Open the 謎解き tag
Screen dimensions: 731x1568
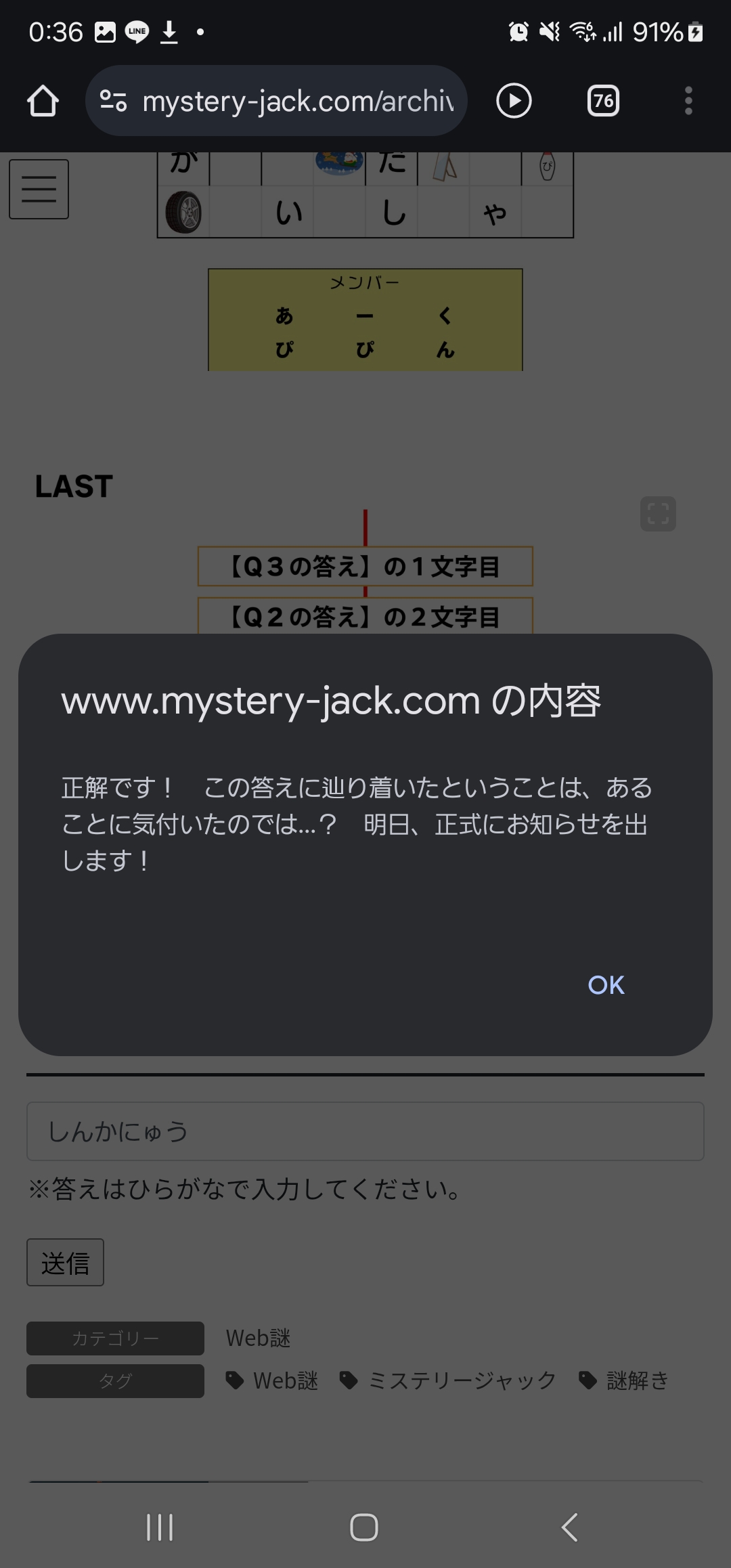click(x=623, y=1380)
